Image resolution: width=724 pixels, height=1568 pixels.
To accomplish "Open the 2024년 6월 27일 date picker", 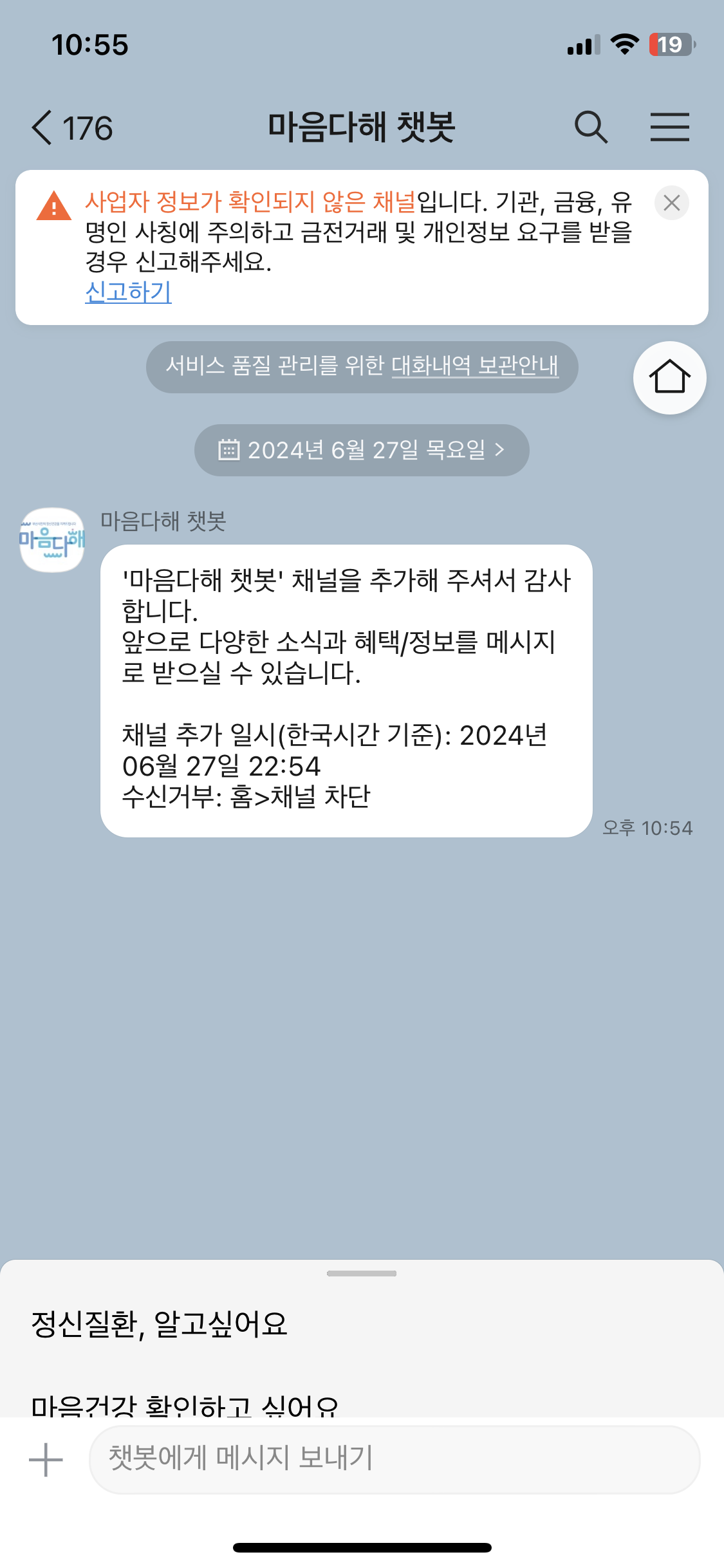I will click(x=362, y=450).
